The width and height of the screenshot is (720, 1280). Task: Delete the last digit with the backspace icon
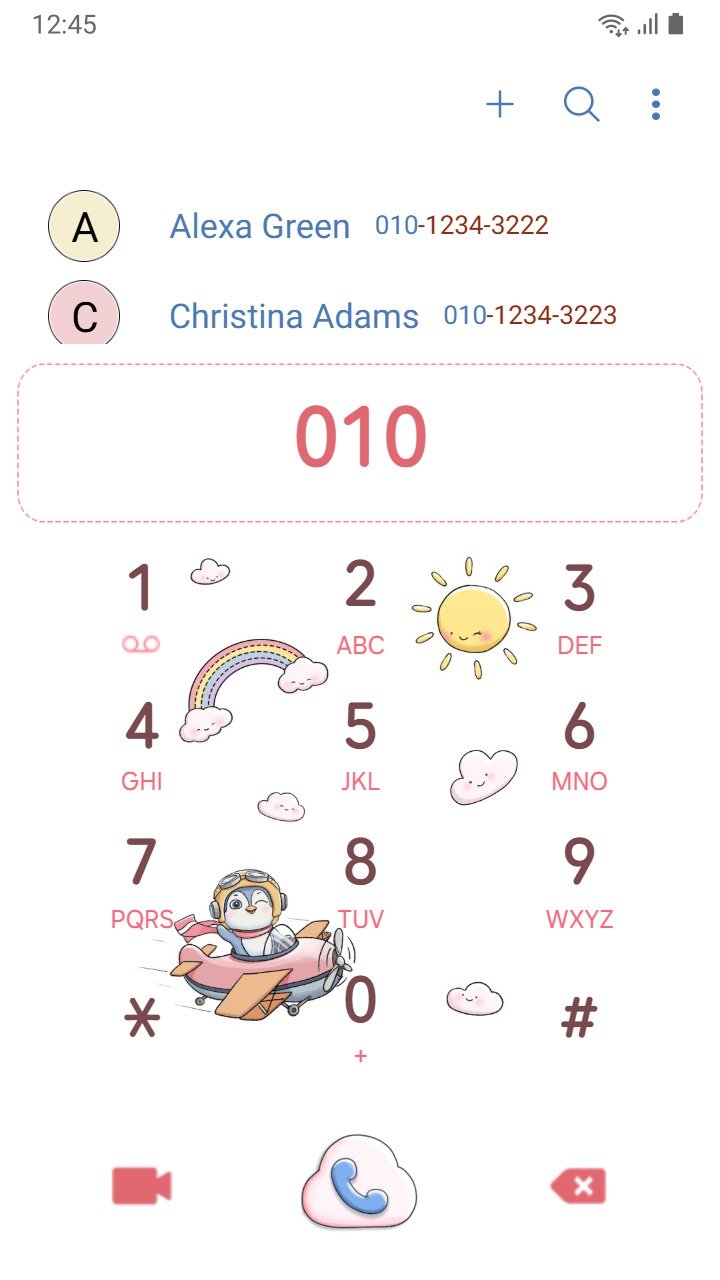tap(578, 1186)
